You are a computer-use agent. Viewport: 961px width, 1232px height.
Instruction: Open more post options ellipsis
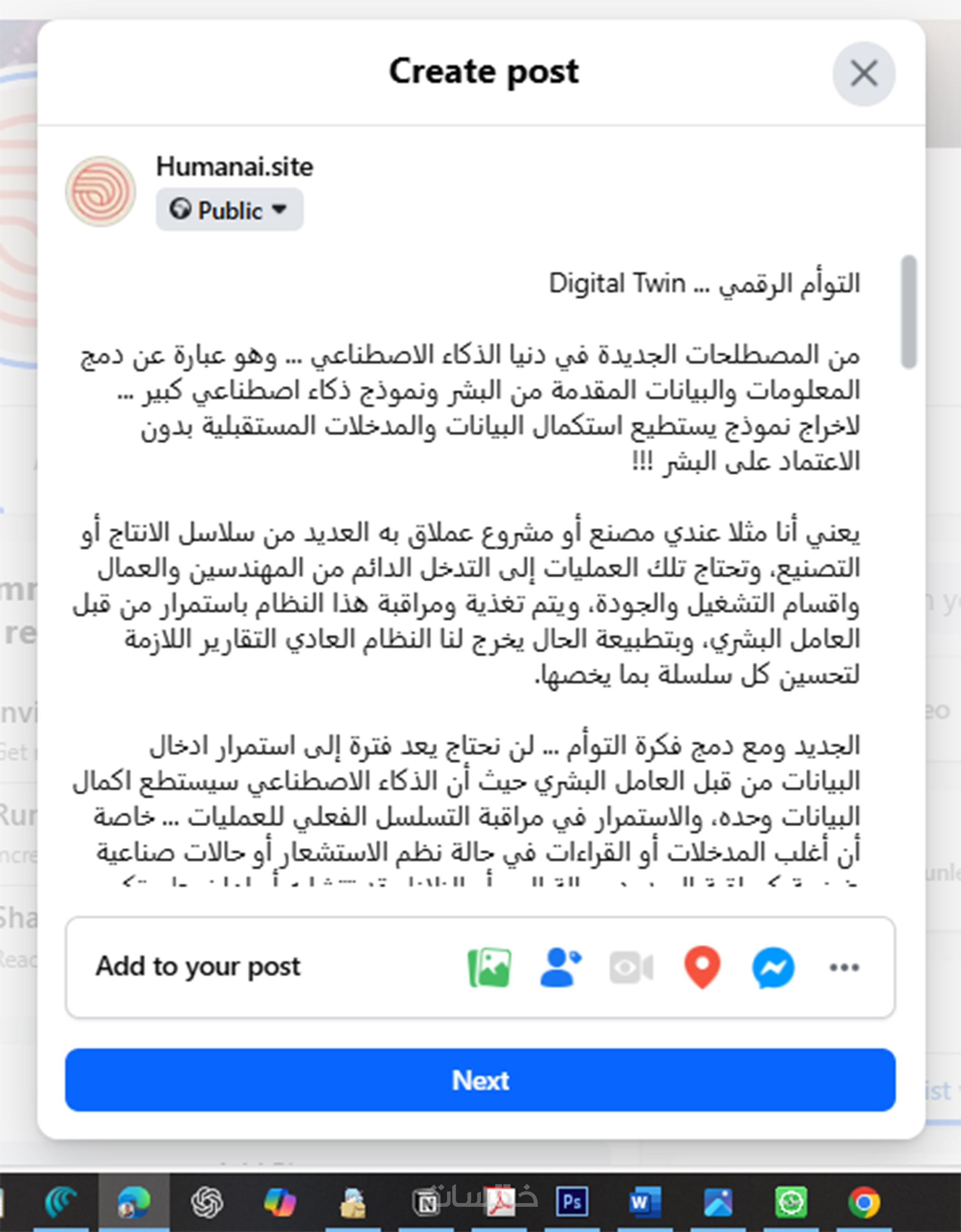844,968
